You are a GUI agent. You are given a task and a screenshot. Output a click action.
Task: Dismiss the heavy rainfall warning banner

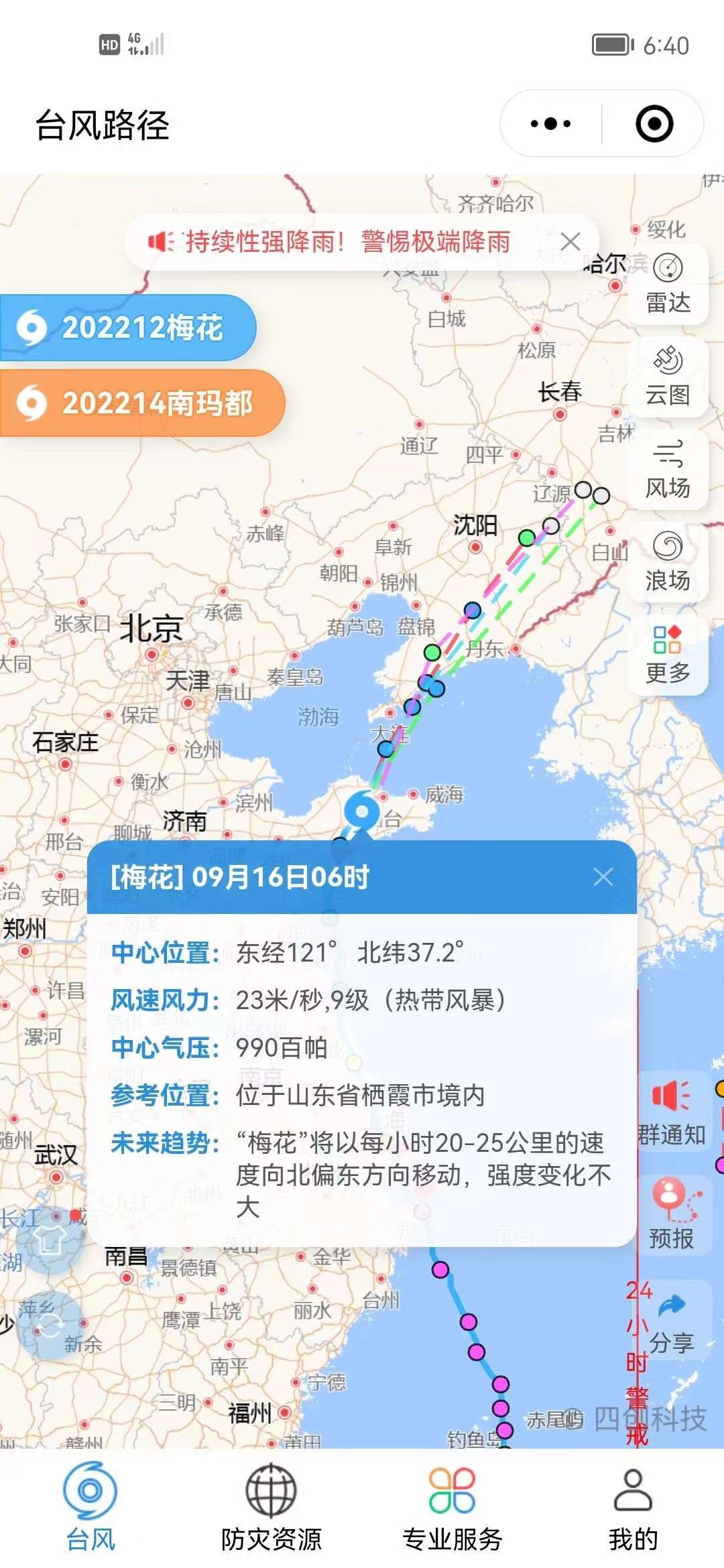(x=570, y=241)
